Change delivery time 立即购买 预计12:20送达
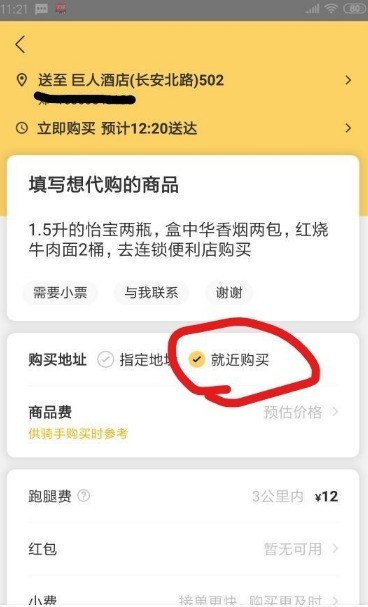The image size is (368, 607). click(x=184, y=128)
